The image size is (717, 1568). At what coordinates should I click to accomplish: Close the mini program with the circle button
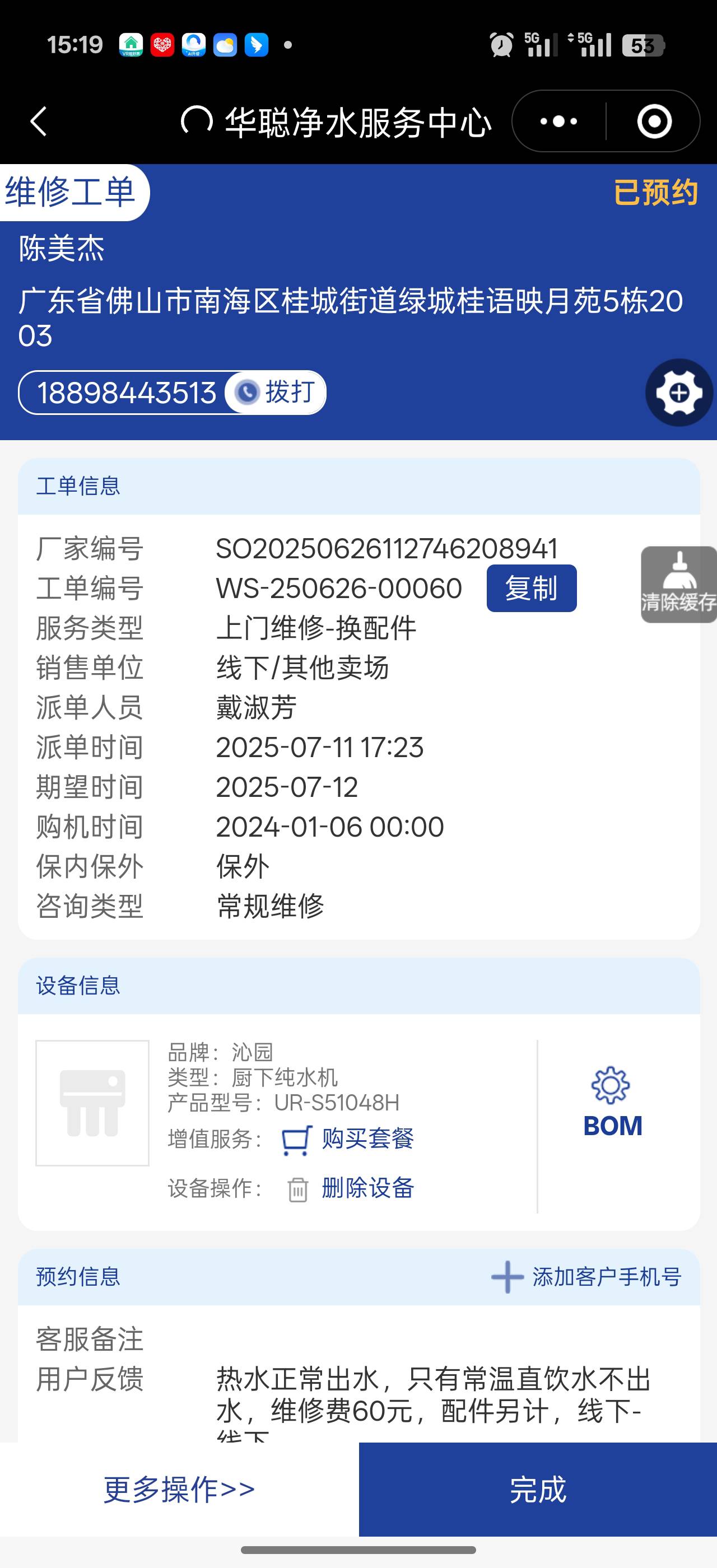point(654,121)
